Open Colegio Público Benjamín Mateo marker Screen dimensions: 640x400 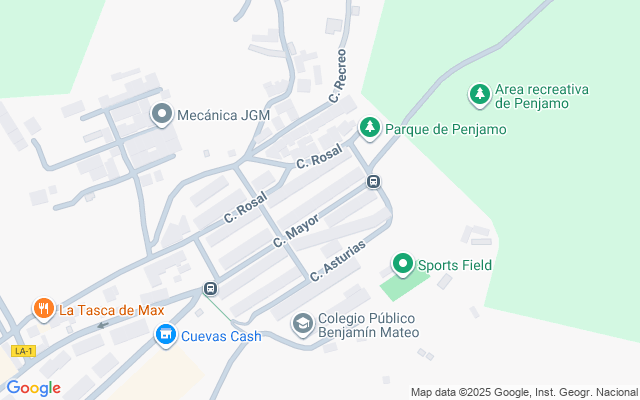pyautogui.click(x=302, y=324)
